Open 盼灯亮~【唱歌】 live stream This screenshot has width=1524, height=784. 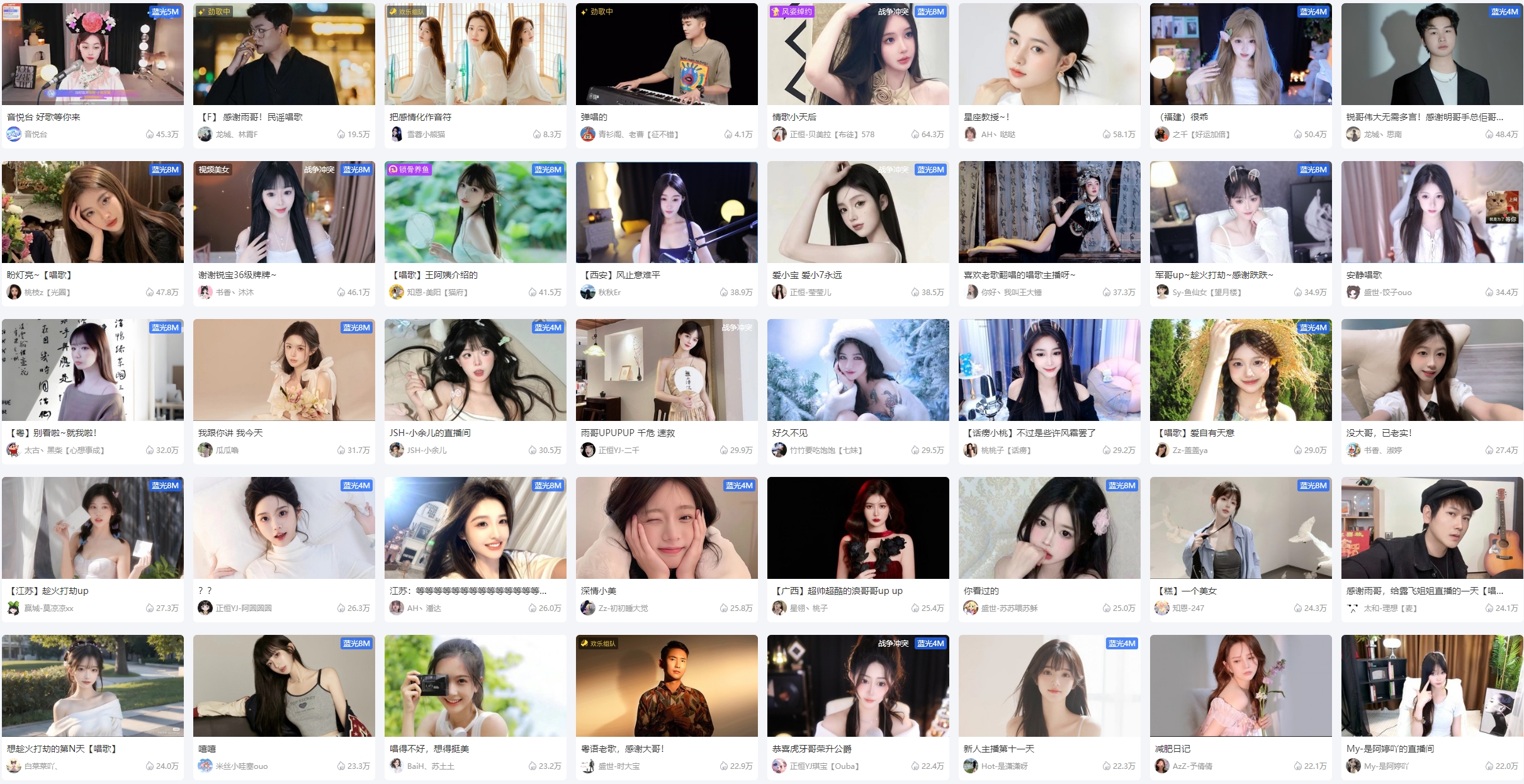tap(93, 213)
